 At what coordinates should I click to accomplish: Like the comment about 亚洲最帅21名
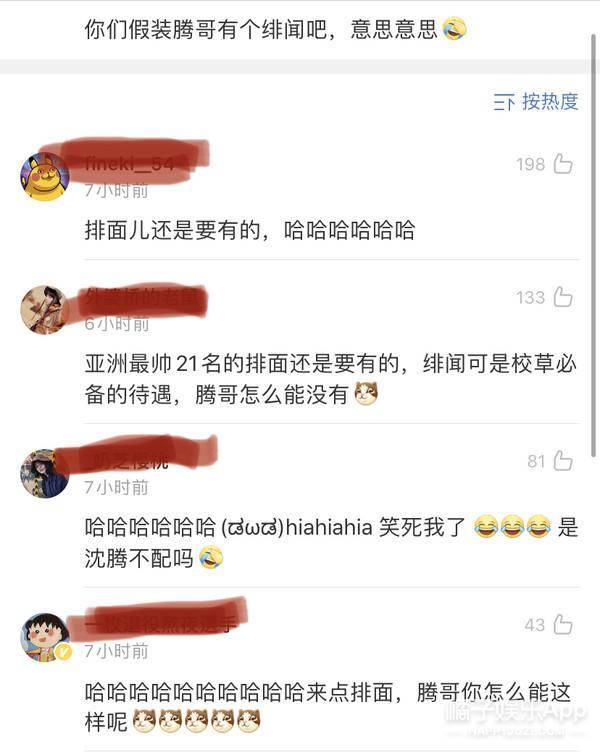(x=563, y=297)
